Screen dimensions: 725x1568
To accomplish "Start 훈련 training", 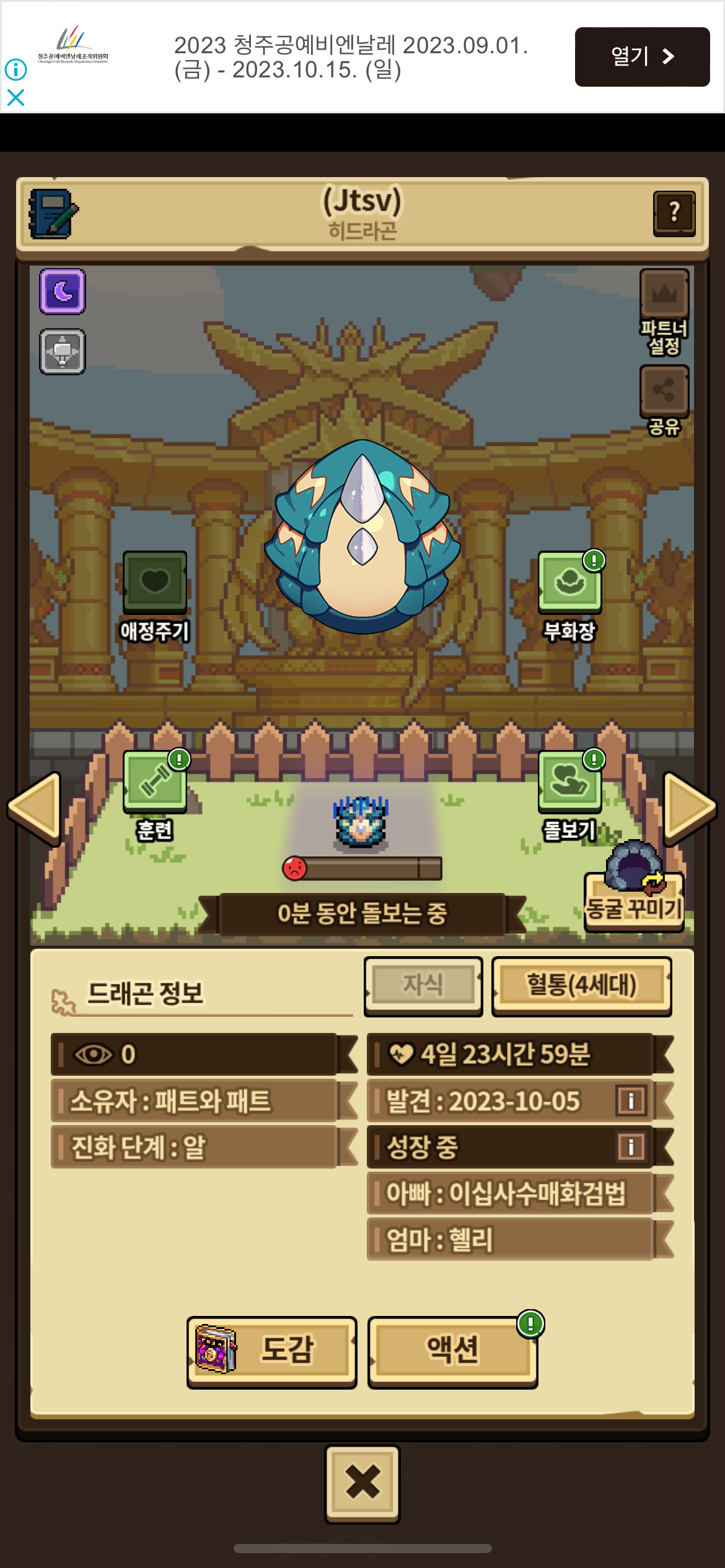I will coord(155,783).
